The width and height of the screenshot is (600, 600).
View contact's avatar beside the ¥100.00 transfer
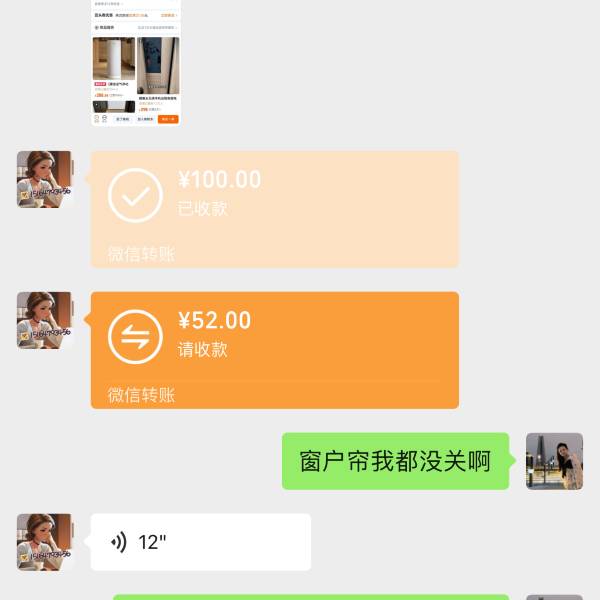click(45, 179)
